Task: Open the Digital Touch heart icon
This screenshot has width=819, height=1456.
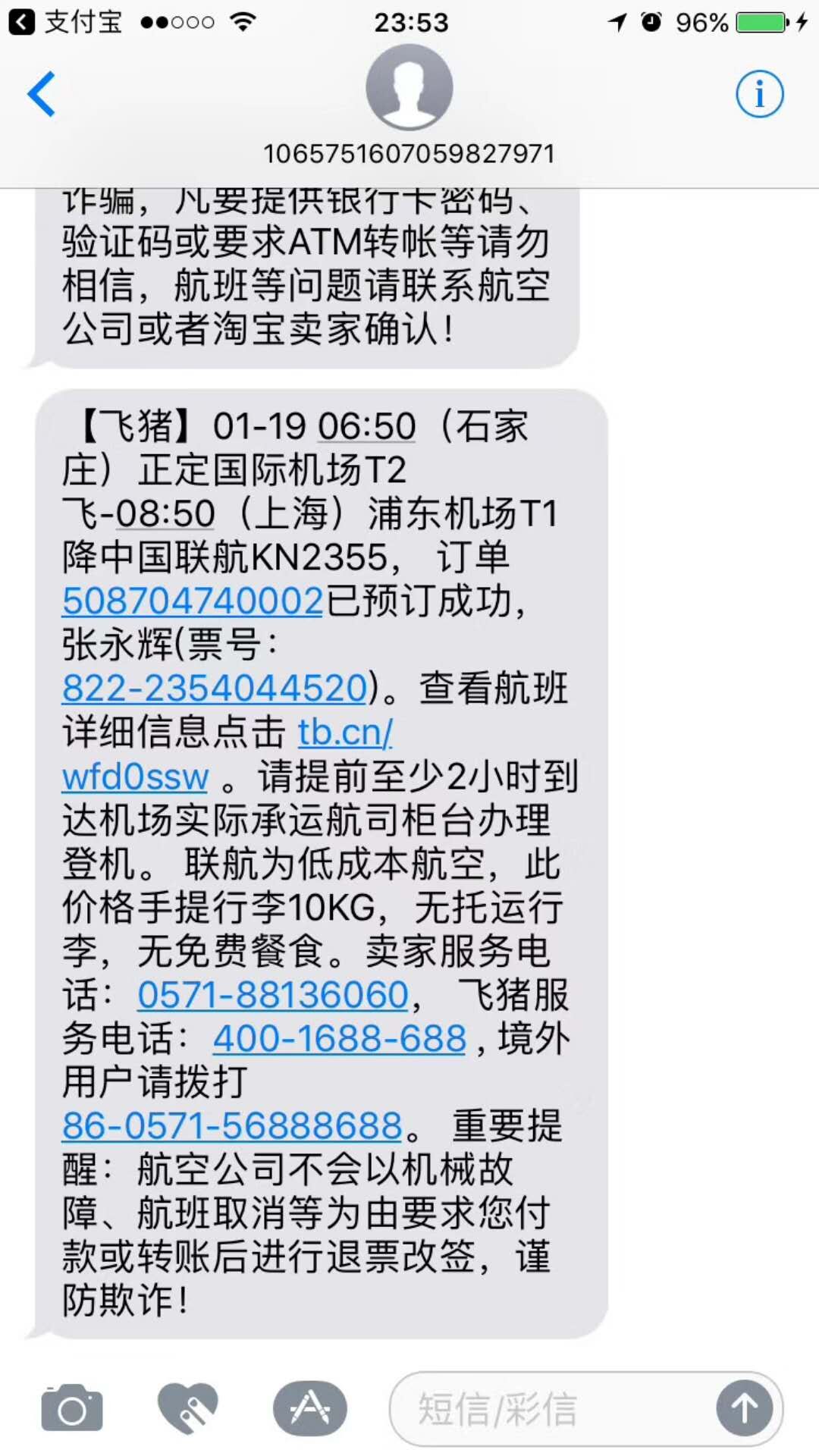Action: pos(188,1408)
